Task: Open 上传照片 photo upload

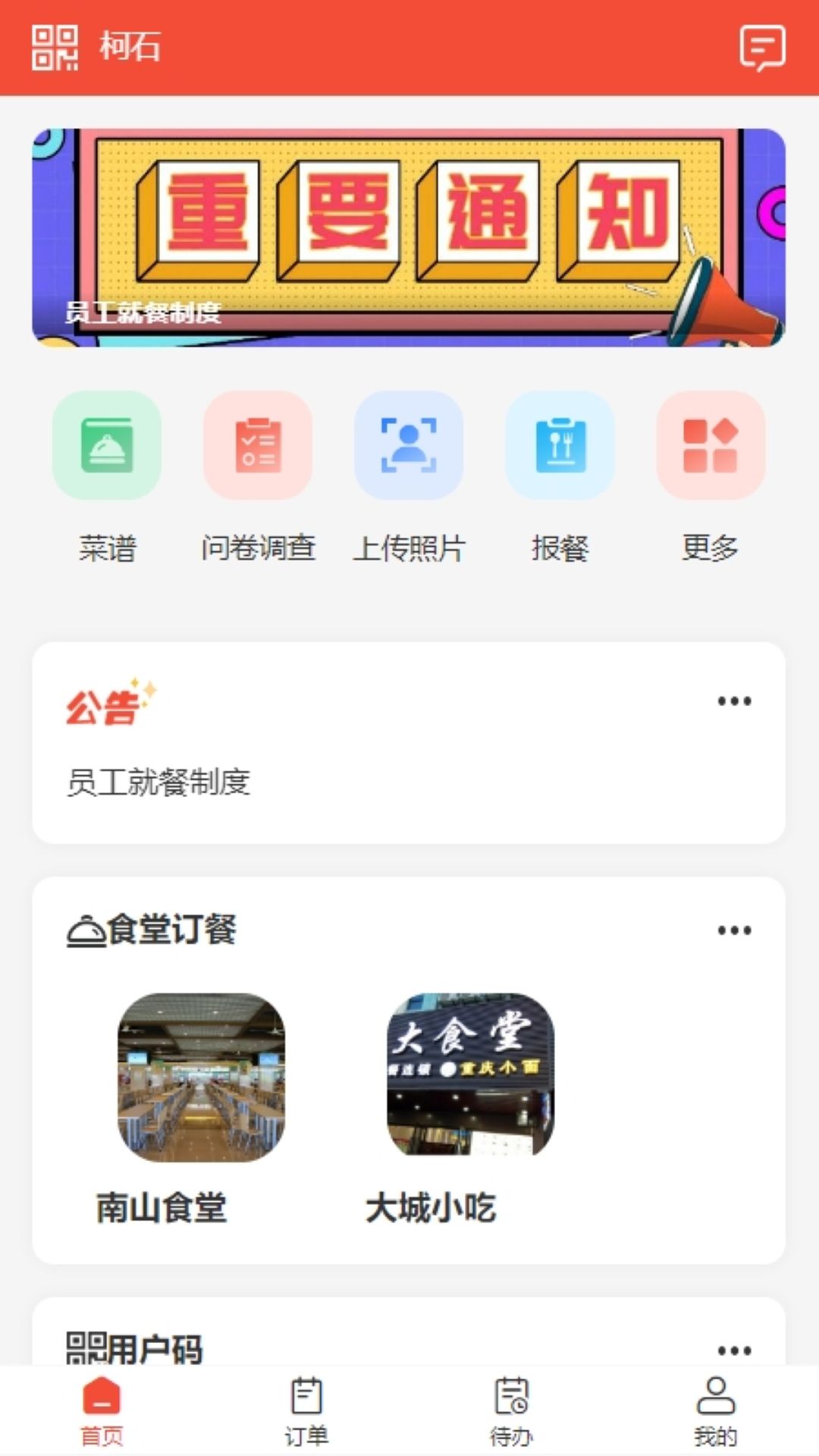Action: coord(409,446)
